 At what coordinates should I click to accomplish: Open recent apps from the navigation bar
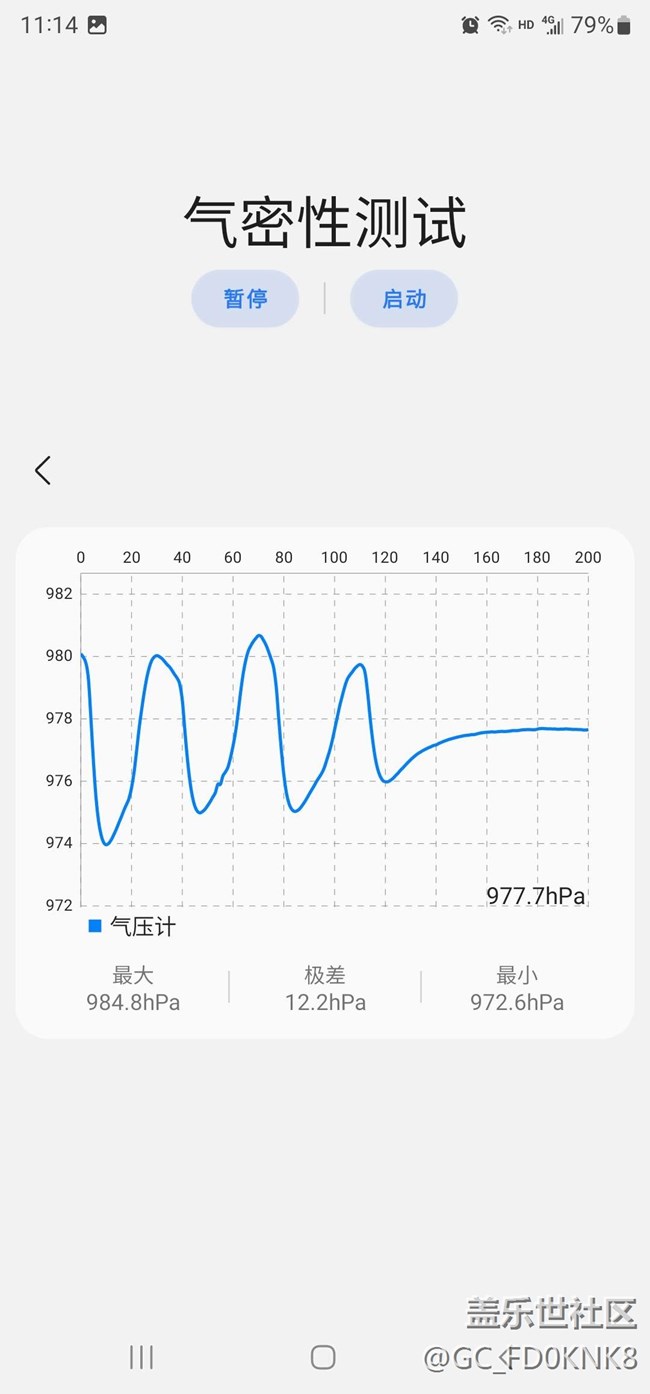tap(141, 1356)
